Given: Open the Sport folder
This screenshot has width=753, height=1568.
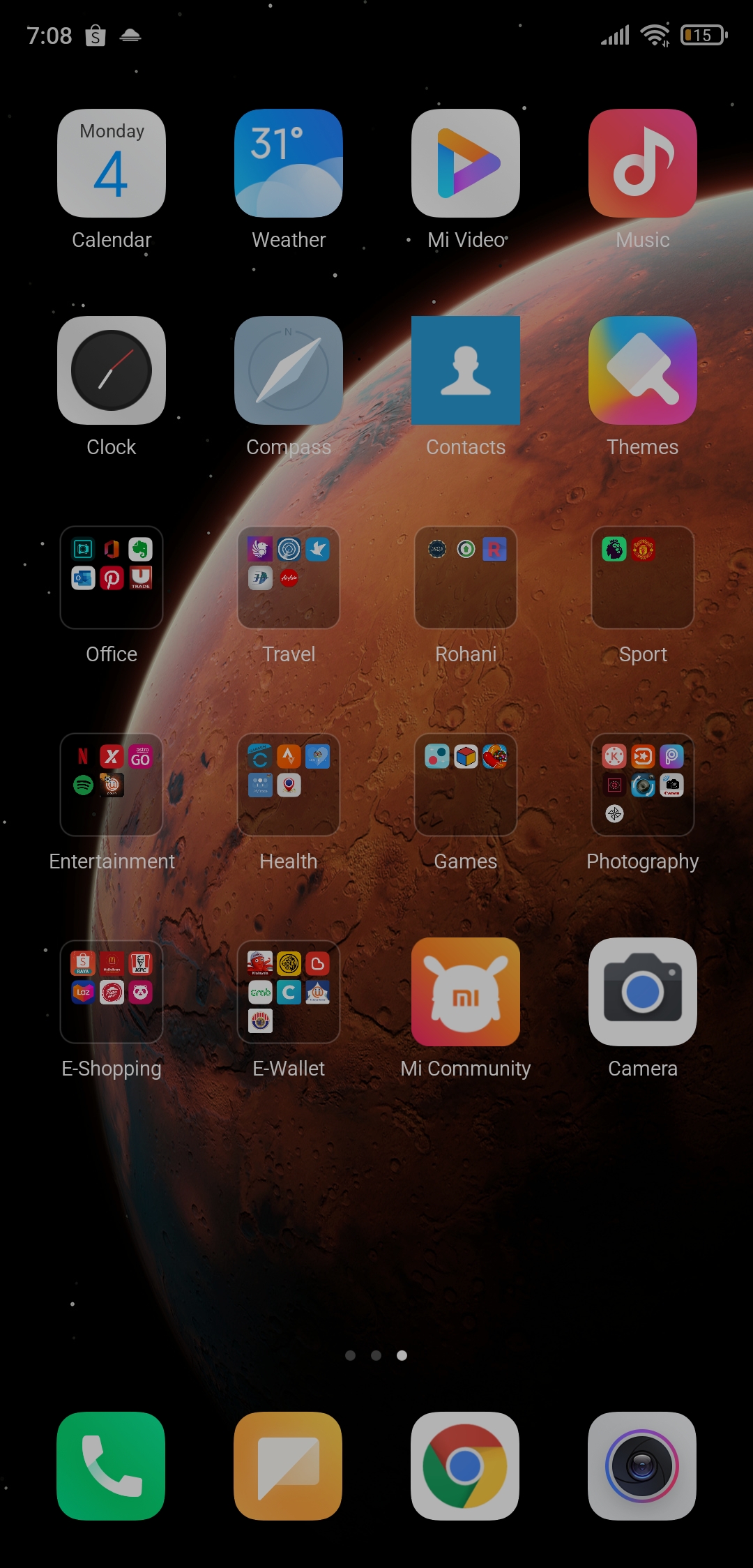Looking at the screenshot, I should tap(643, 578).
